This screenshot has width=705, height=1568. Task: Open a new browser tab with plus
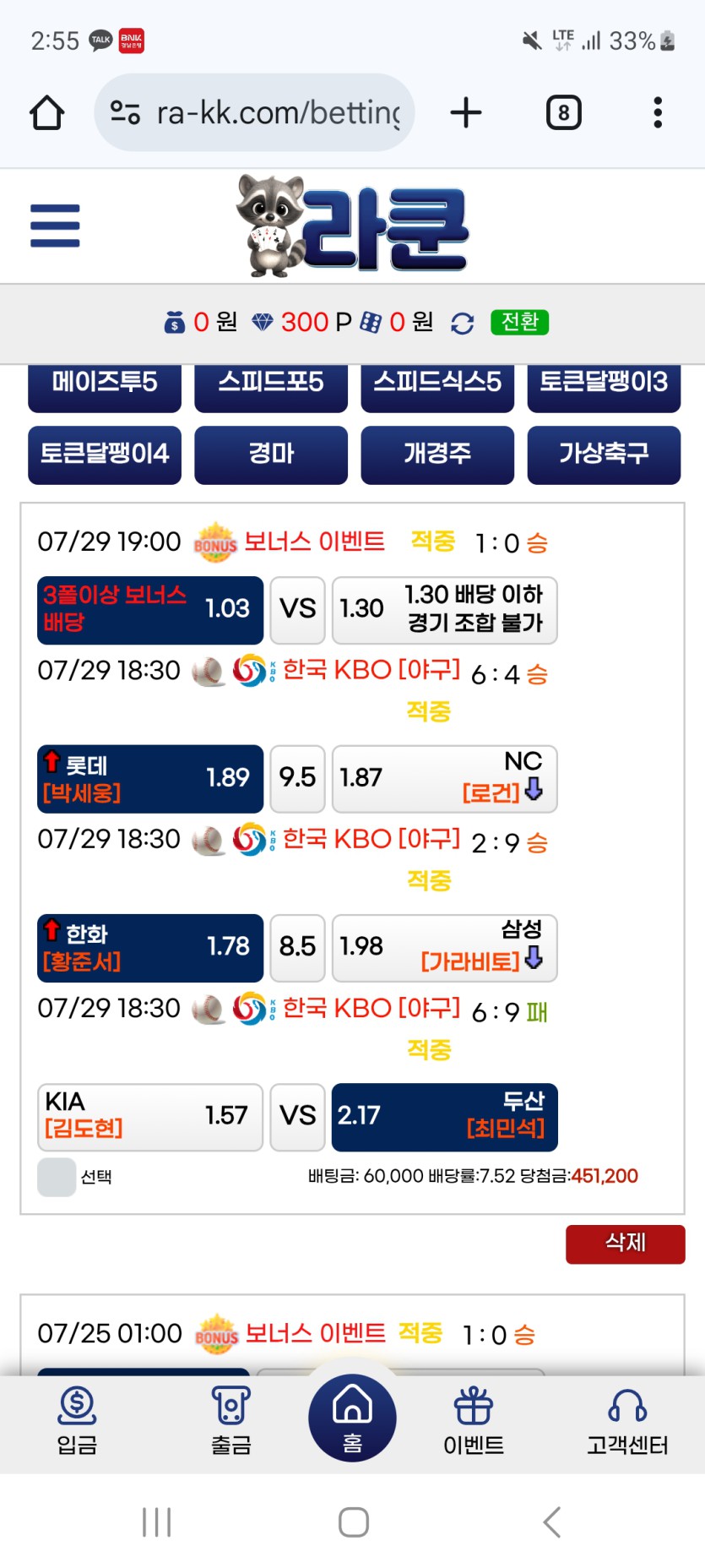pyautogui.click(x=466, y=112)
